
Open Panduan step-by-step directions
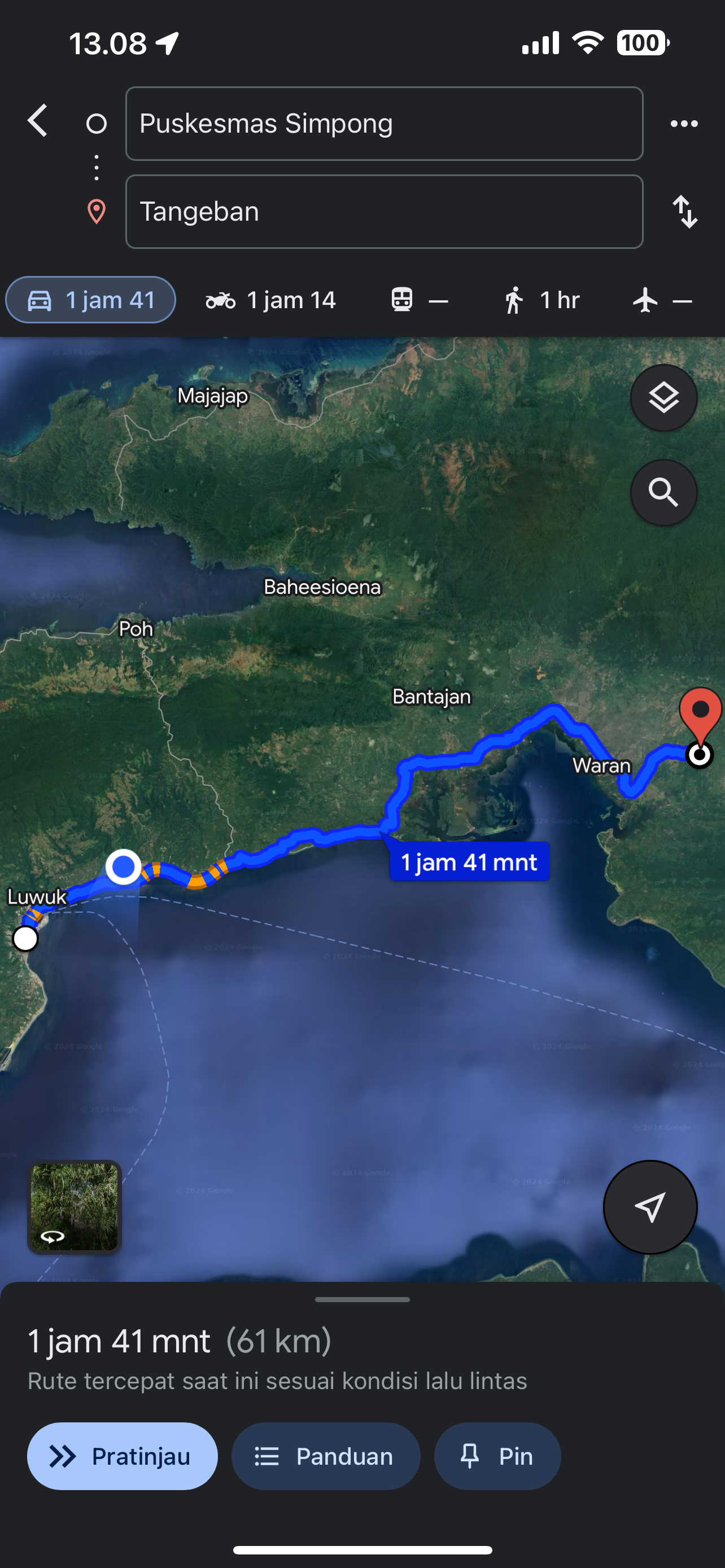[326, 1457]
